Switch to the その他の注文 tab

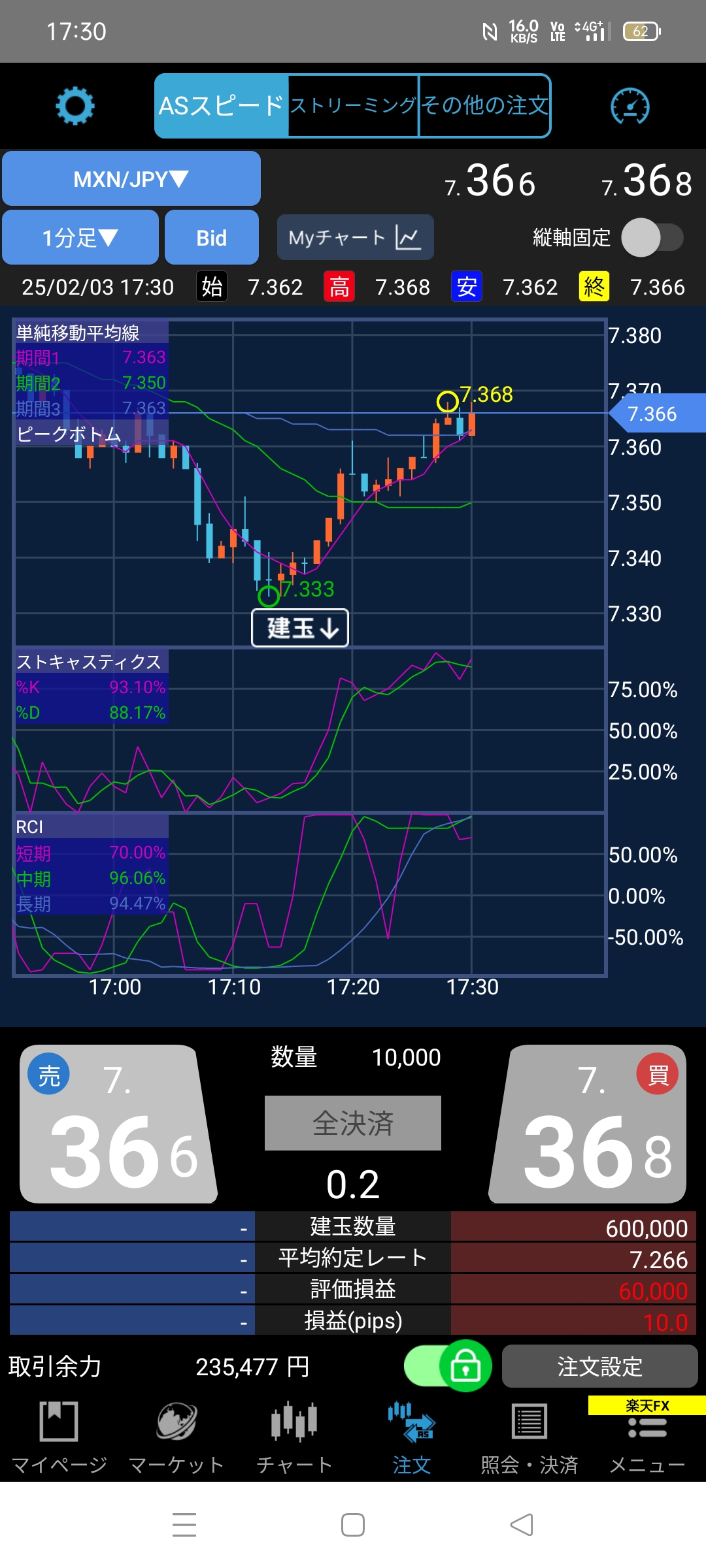(x=484, y=106)
